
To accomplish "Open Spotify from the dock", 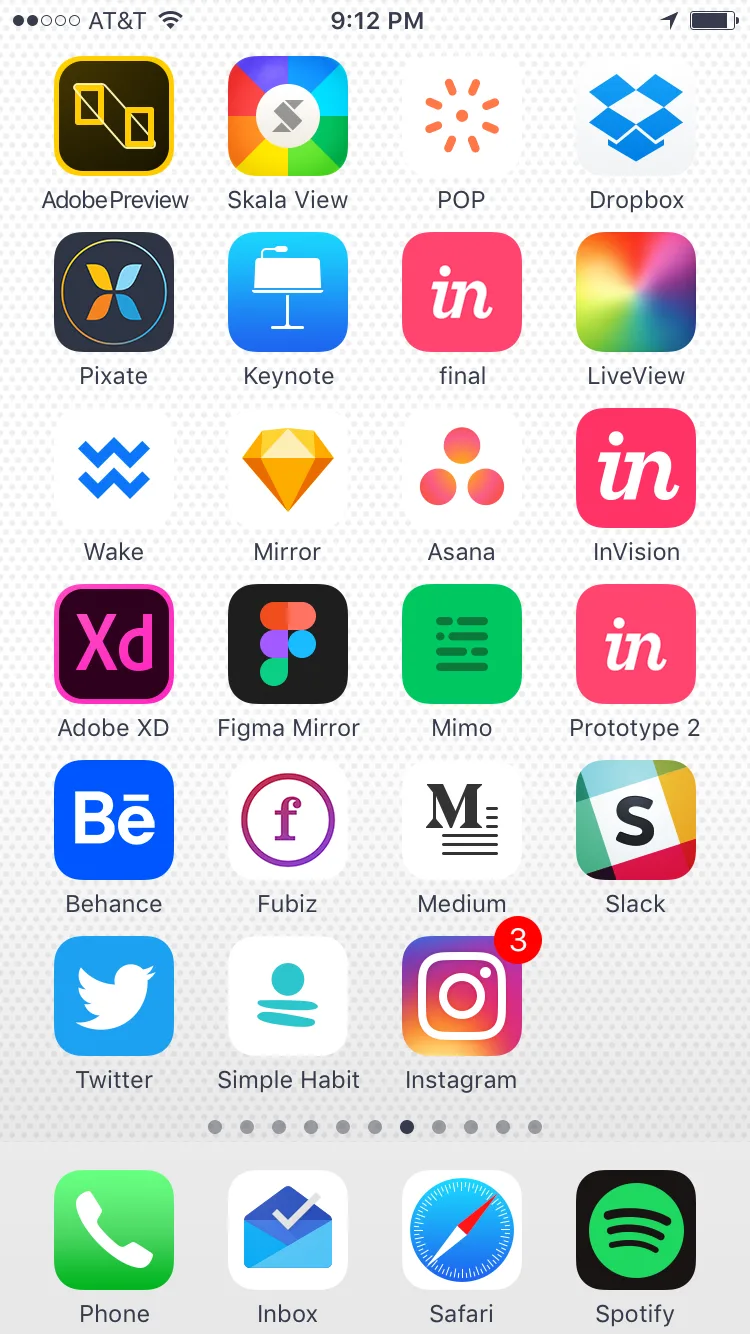I will (636, 1230).
